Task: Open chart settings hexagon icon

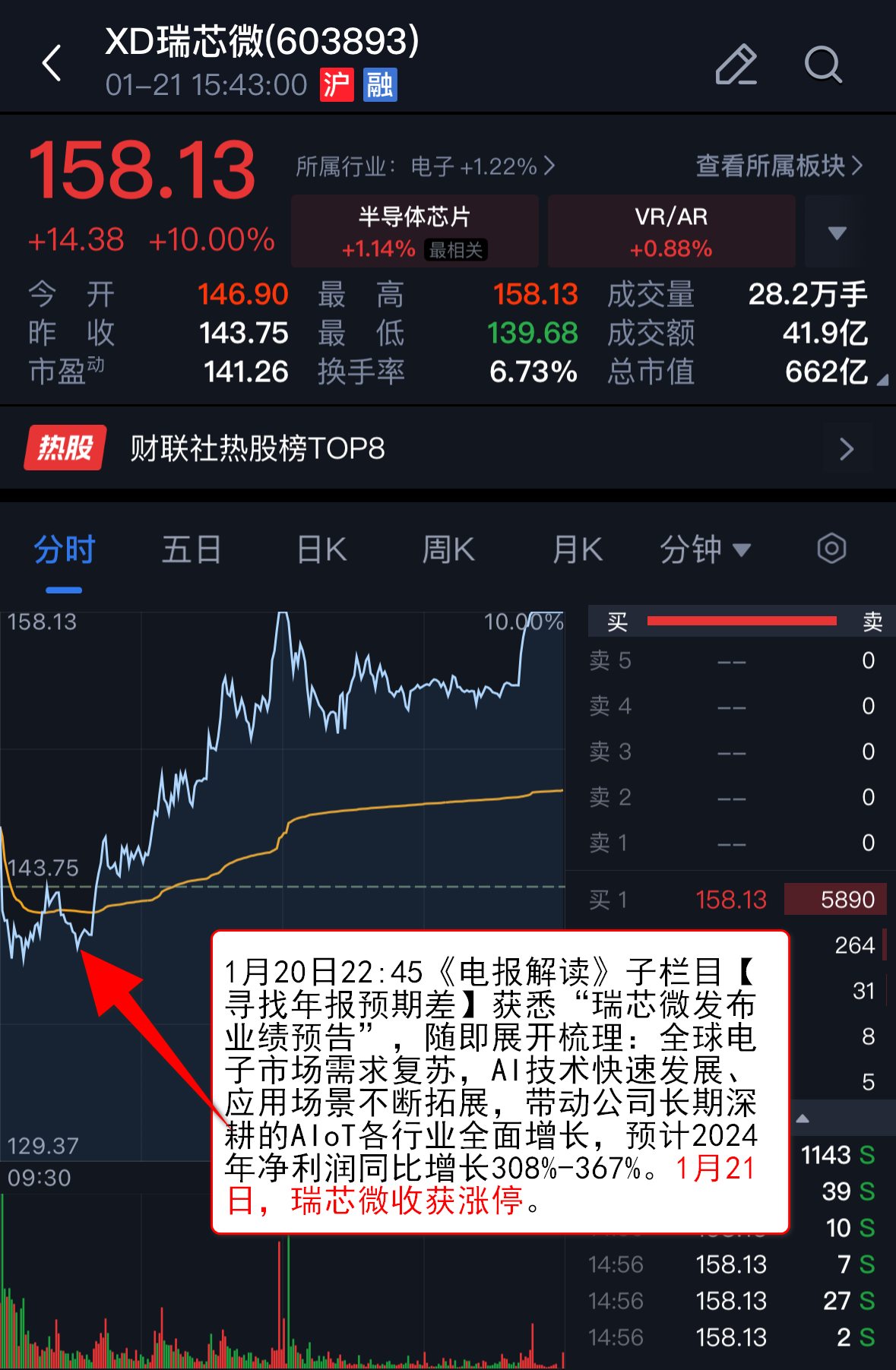Action: tap(831, 549)
